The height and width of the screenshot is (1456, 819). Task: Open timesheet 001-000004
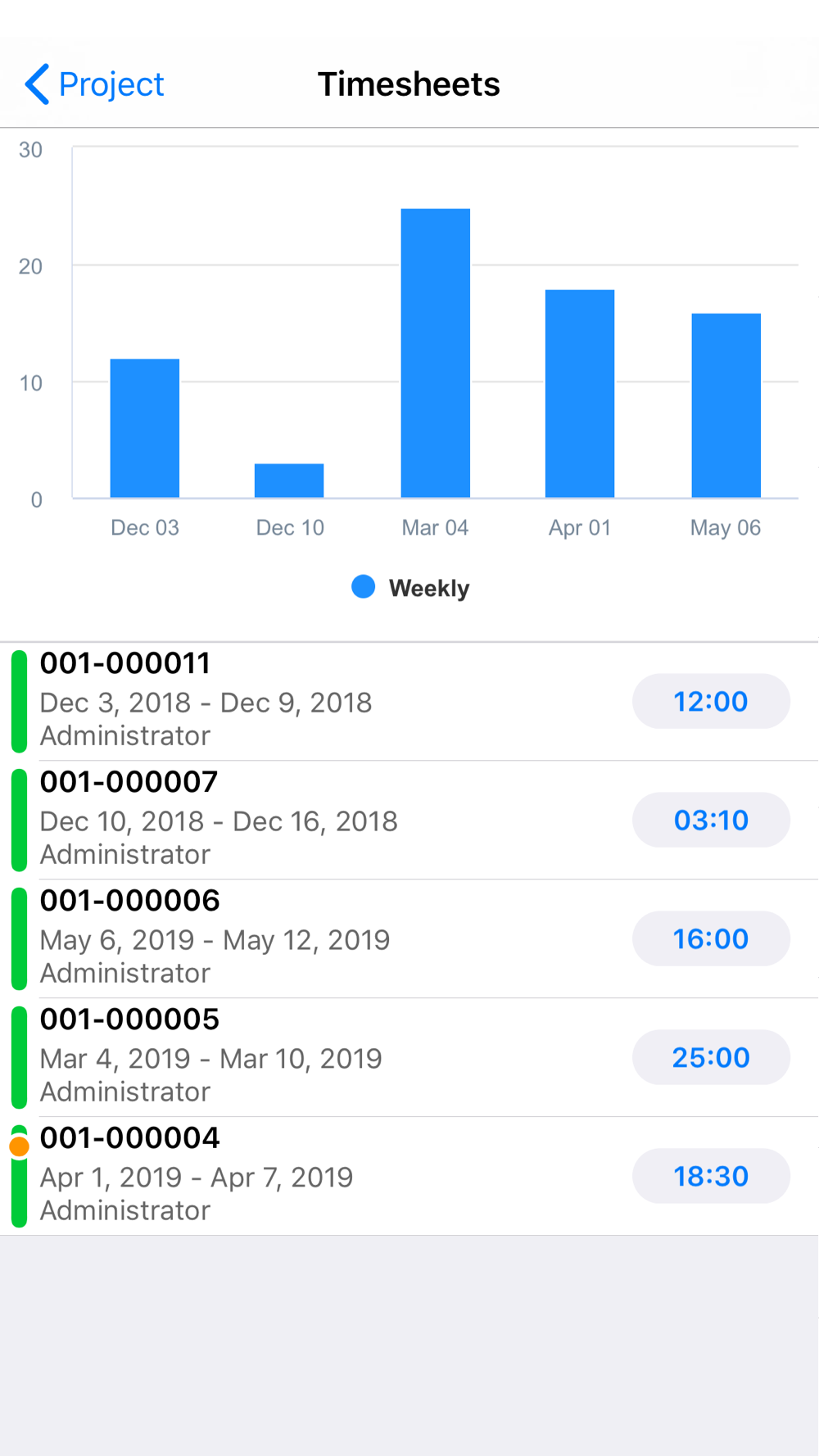click(x=409, y=1177)
